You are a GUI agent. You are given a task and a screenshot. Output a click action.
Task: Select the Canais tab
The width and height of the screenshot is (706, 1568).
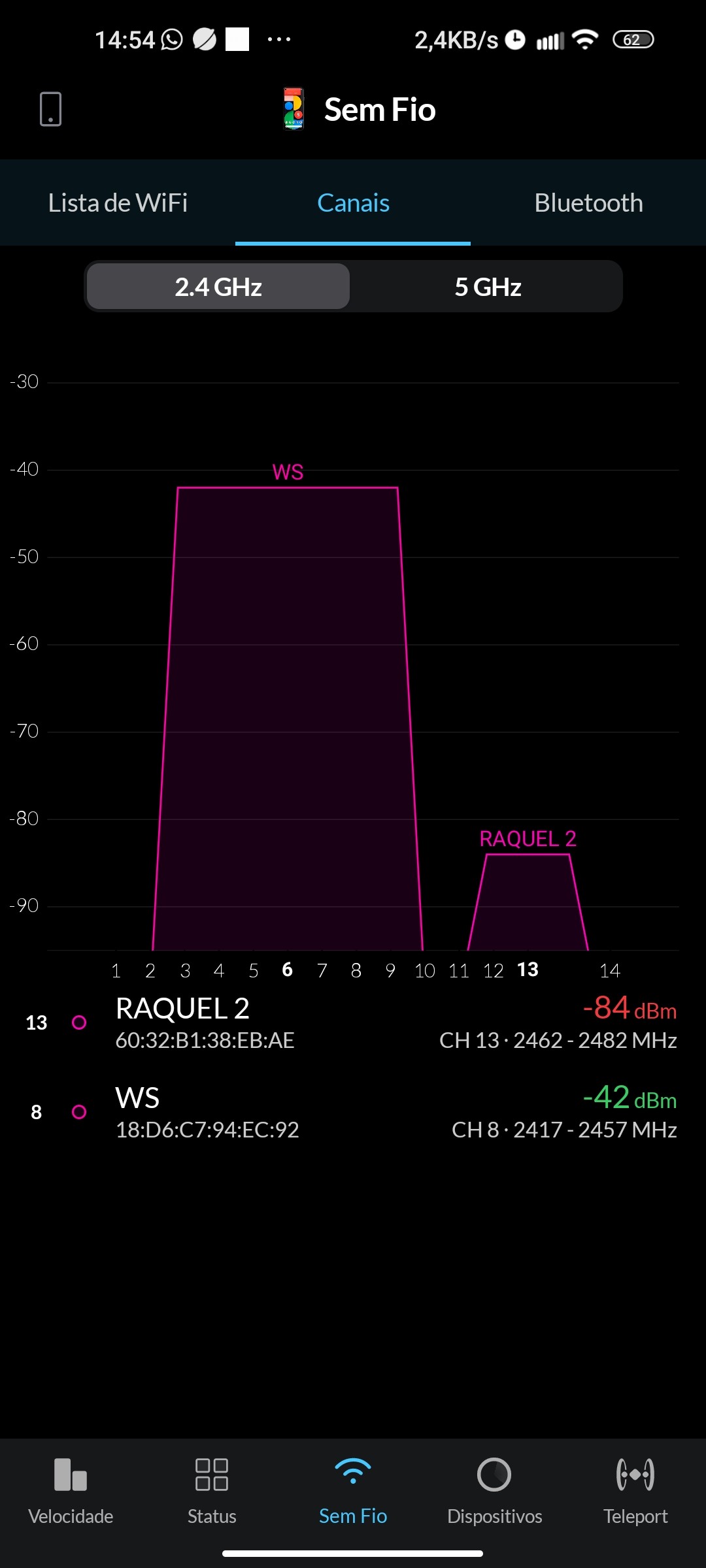(x=353, y=203)
